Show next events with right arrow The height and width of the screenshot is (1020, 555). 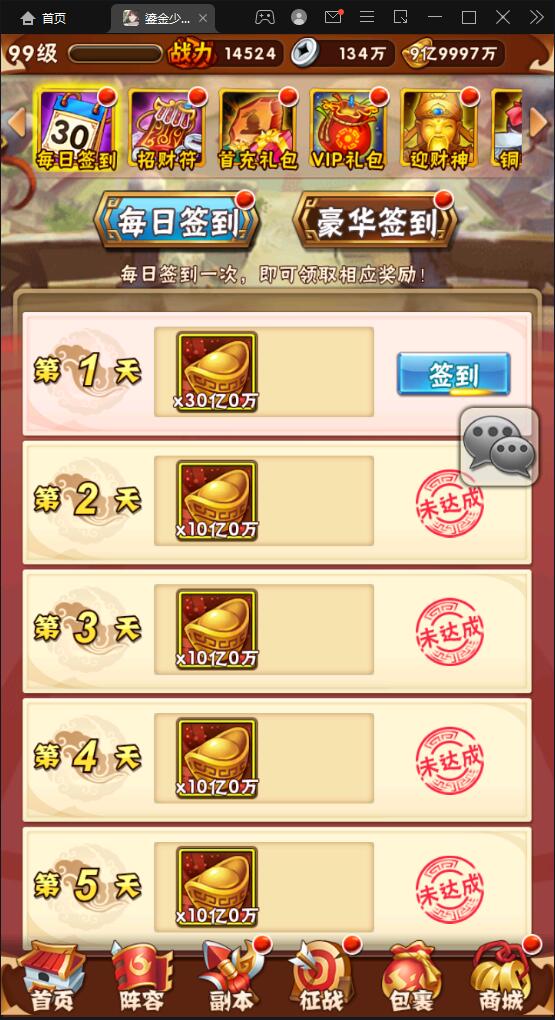pyautogui.click(x=539, y=123)
